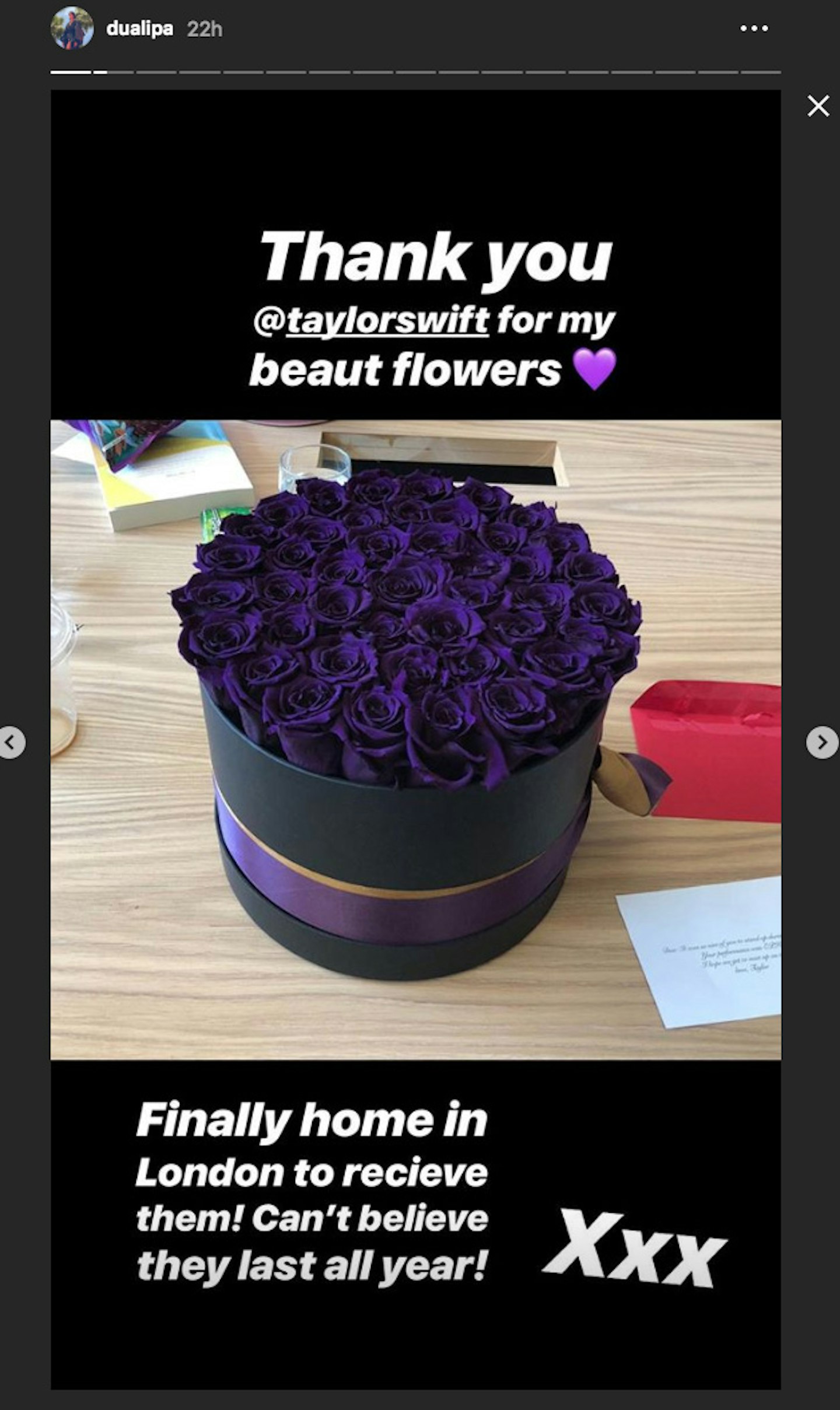Screen dimensions: 840x1410
Task: Open dualipa's profile picture
Action: point(72,28)
